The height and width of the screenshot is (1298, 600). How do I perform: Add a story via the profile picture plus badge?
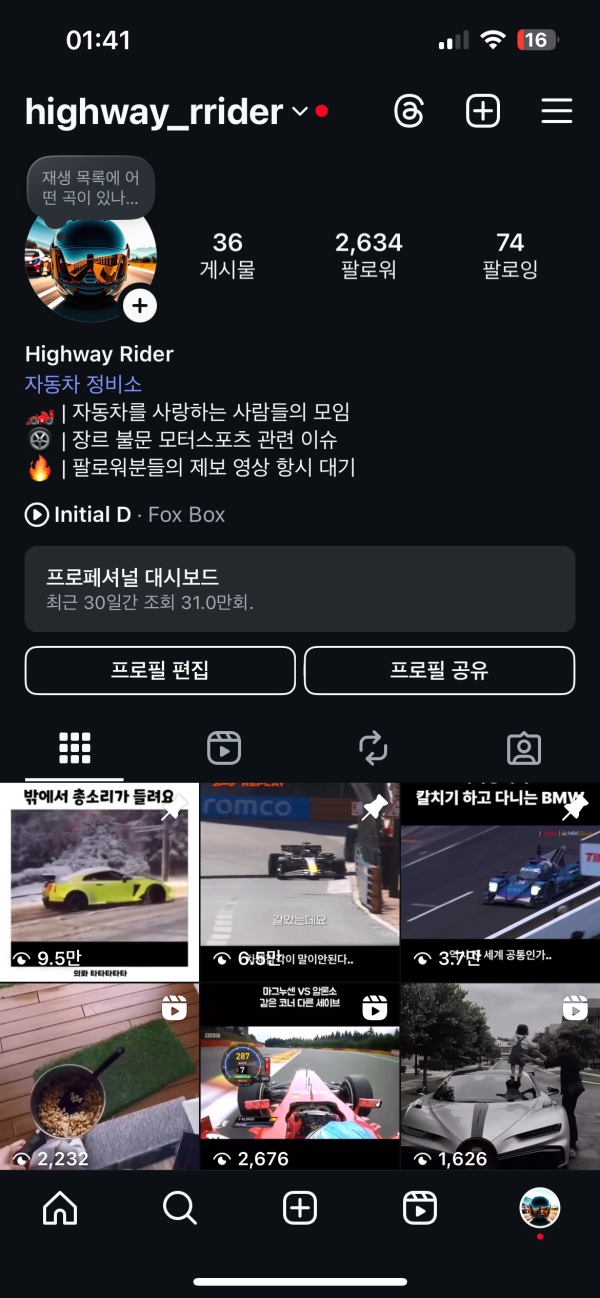pyautogui.click(x=140, y=305)
